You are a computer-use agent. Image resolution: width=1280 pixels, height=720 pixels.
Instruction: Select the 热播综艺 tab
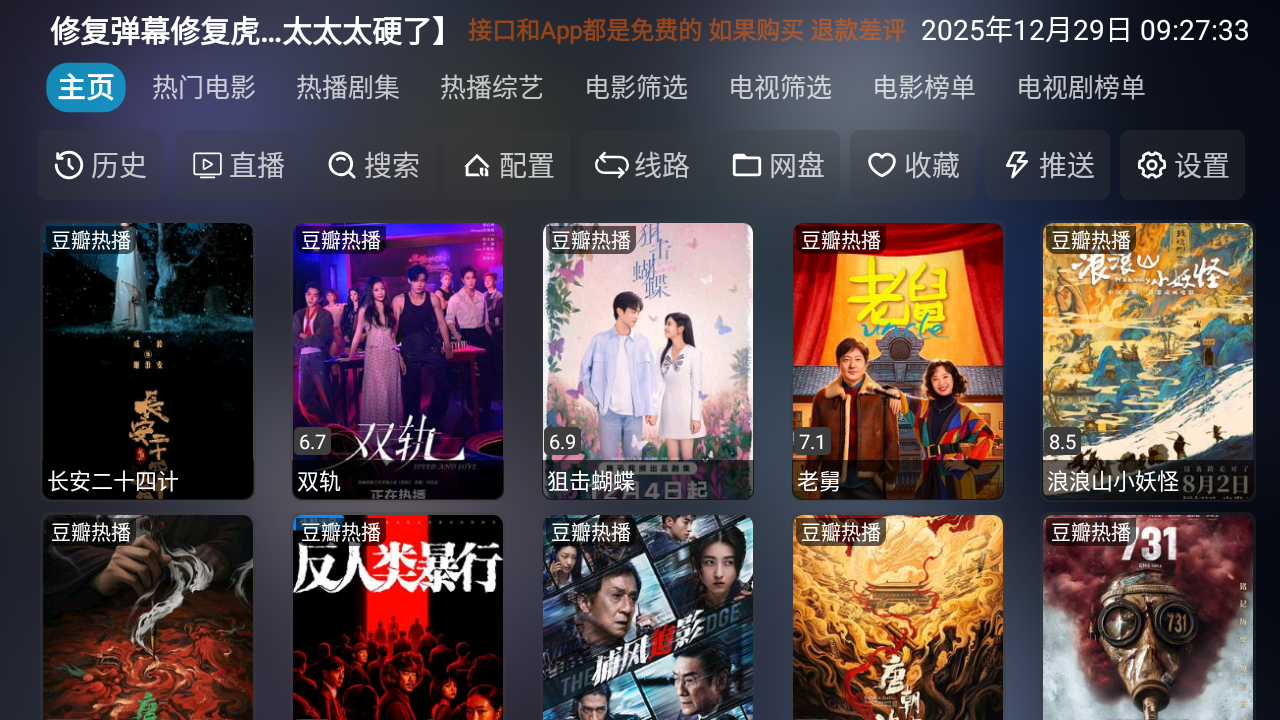click(492, 88)
